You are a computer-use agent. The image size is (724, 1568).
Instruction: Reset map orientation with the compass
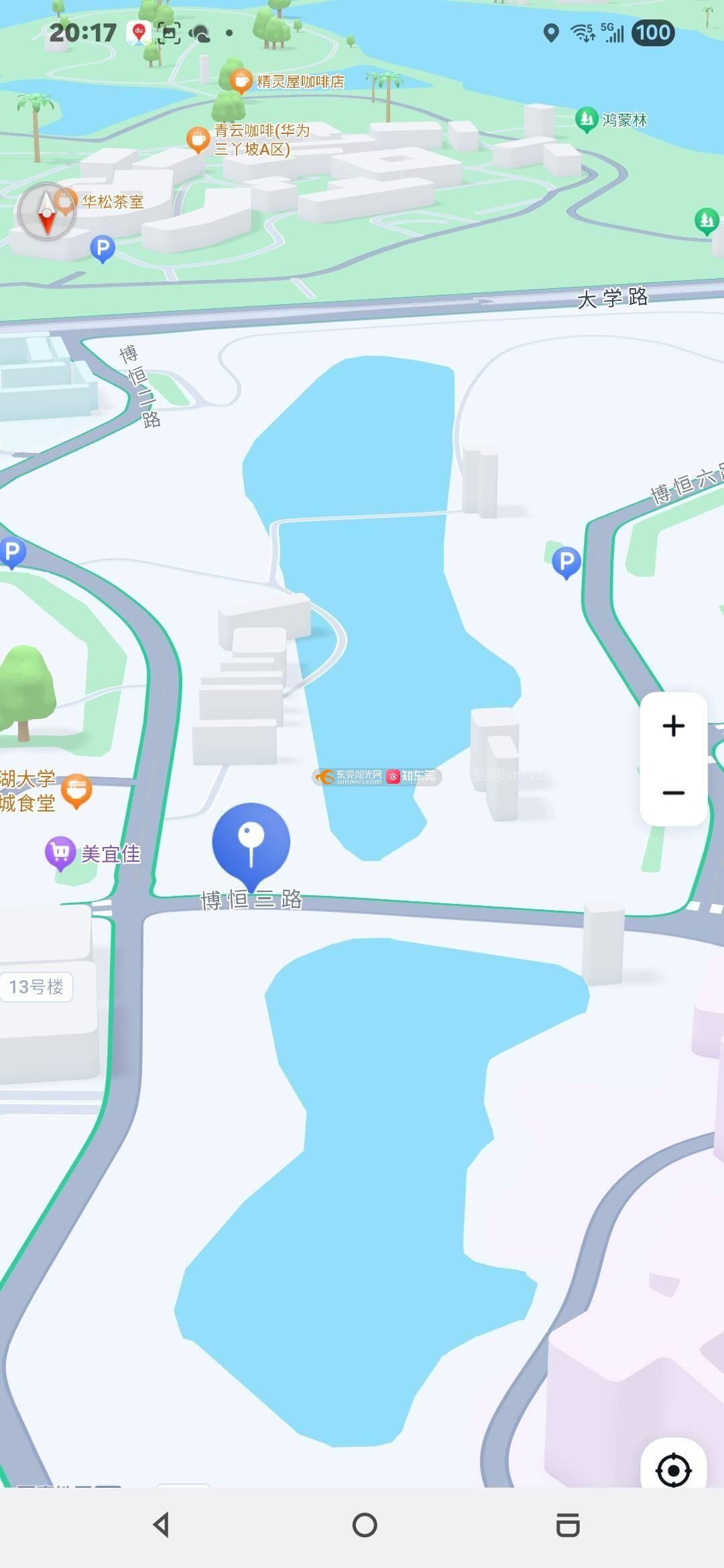point(46,212)
